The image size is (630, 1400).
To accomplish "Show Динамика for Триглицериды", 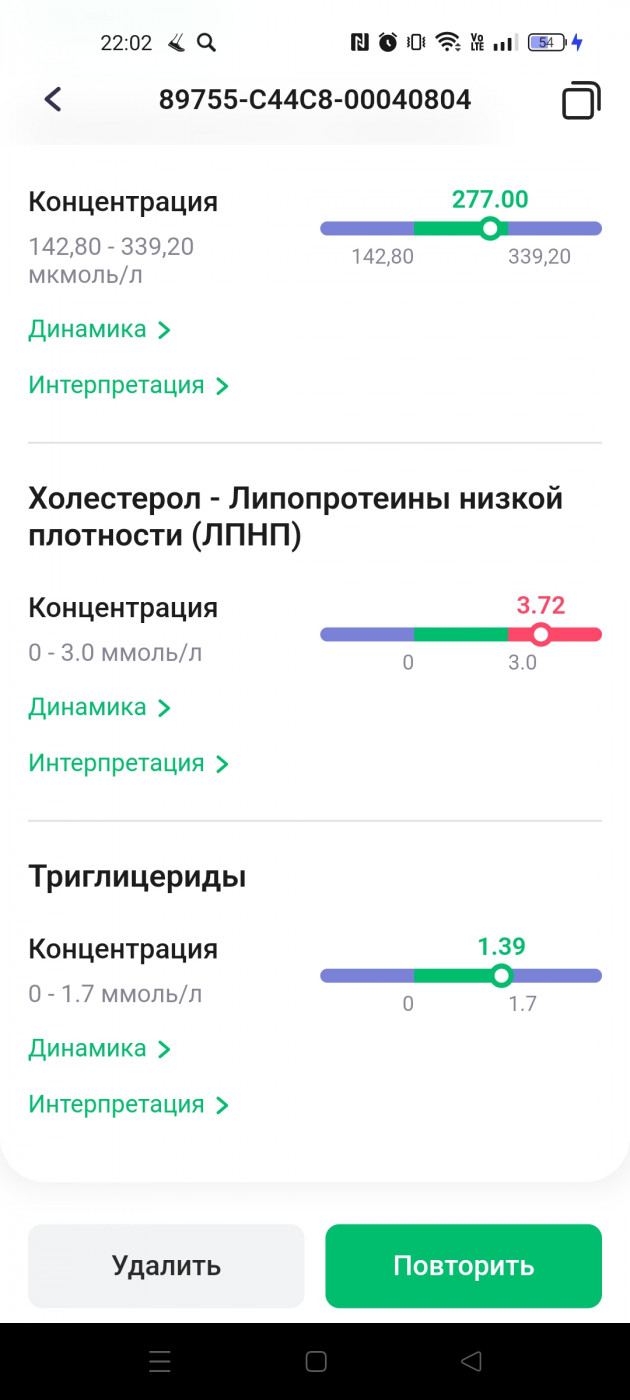I will click(100, 1048).
